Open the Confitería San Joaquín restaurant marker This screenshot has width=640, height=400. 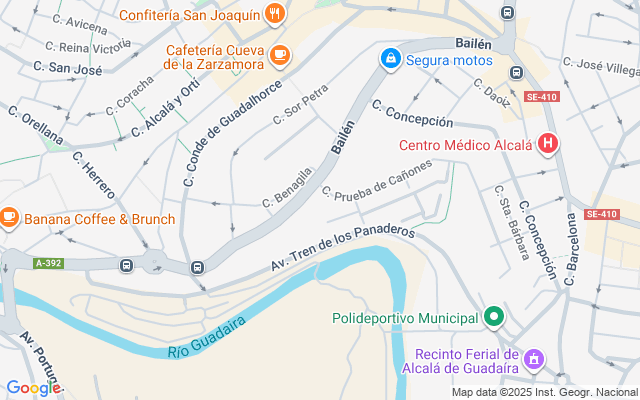[274, 14]
